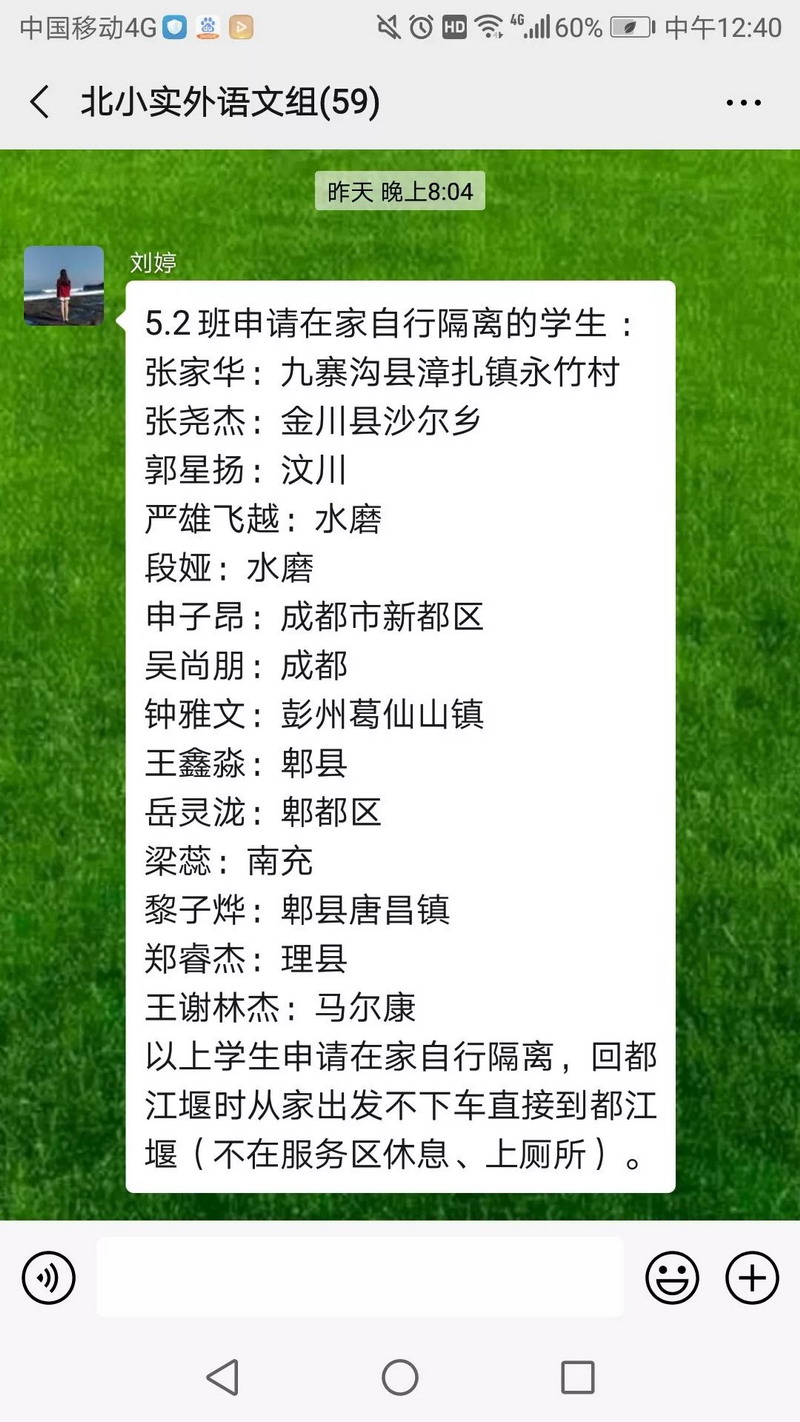The height and width of the screenshot is (1422, 800).
Task: Open 刘婷's profile avatar
Action: pyautogui.click(x=64, y=286)
